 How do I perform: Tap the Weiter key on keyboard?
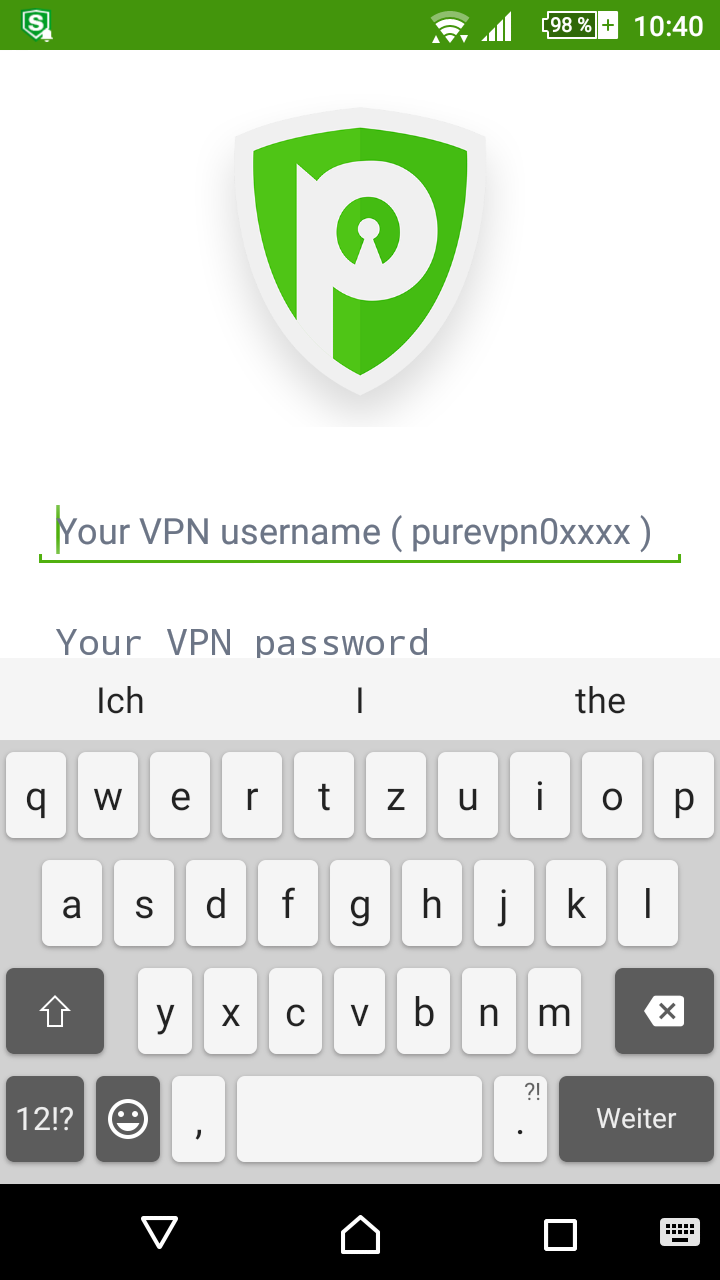pyautogui.click(x=636, y=1118)
